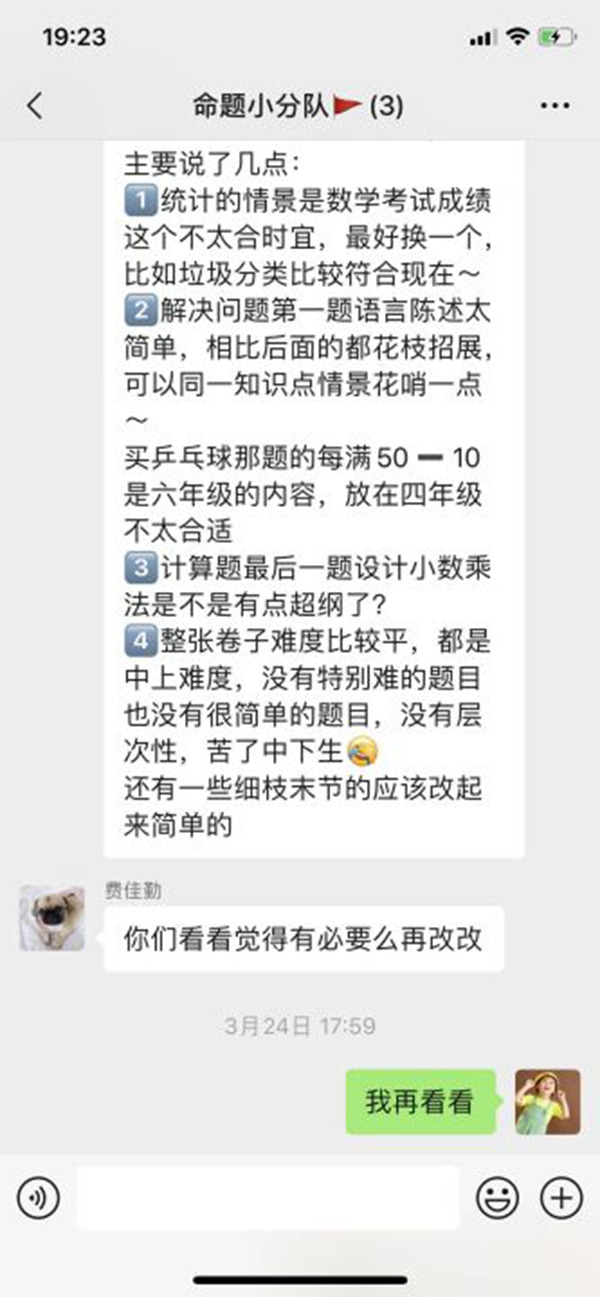The image size is (600, 1297).
Task: Open the plus attachment menu
Action: point(561,1196)
